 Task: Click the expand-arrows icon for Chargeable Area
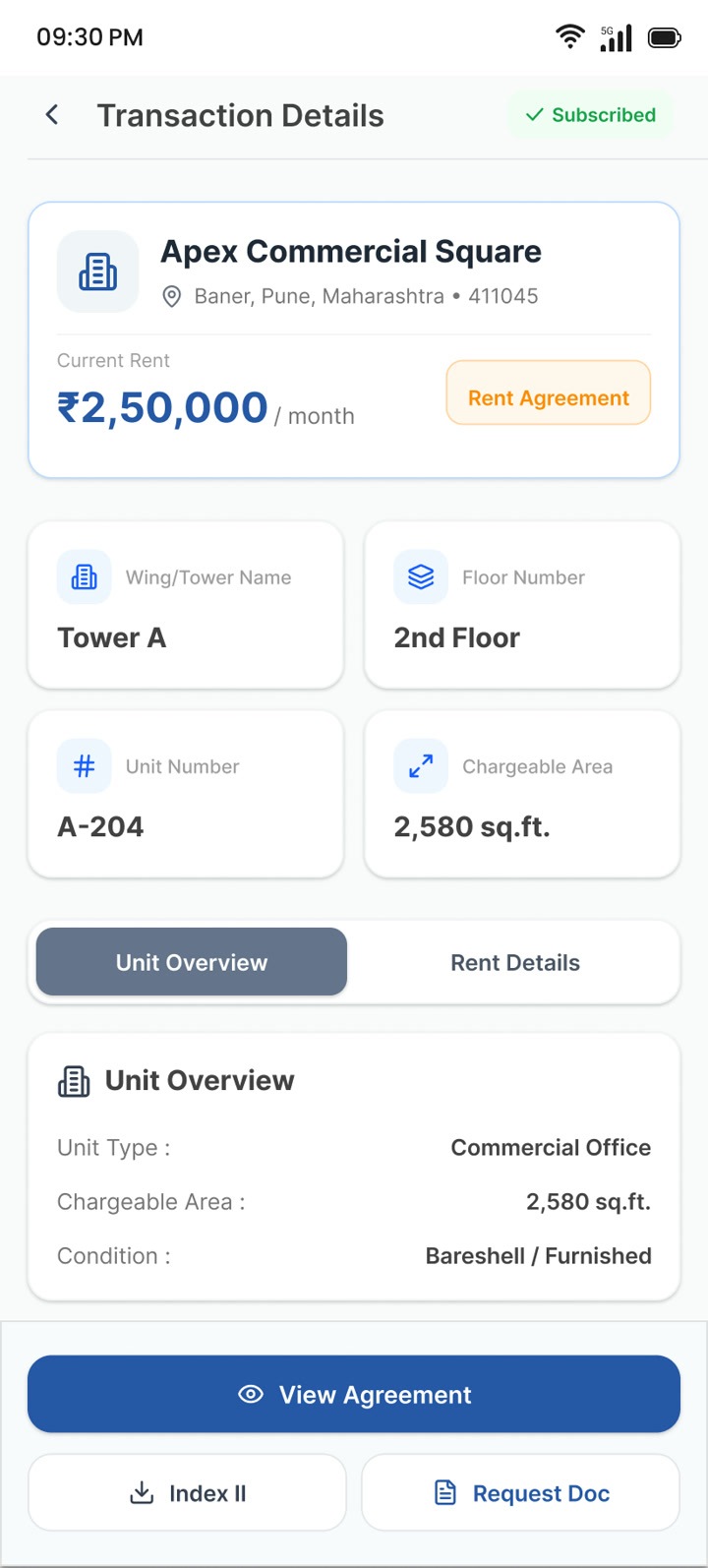coord(420,766)
